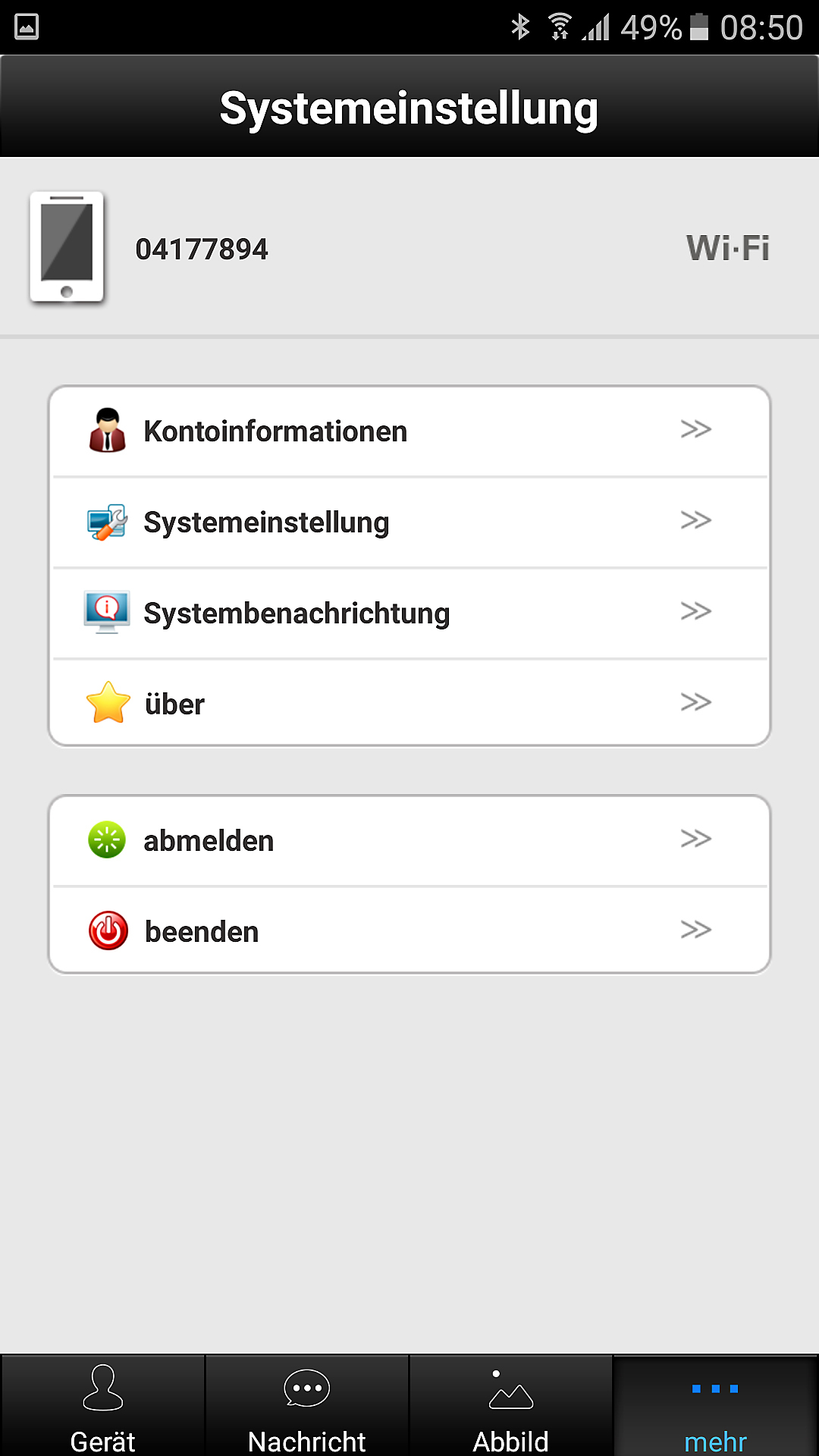Select abmelden to log out
Viewport: 819px width, 1456px height.
coord(409,840)
